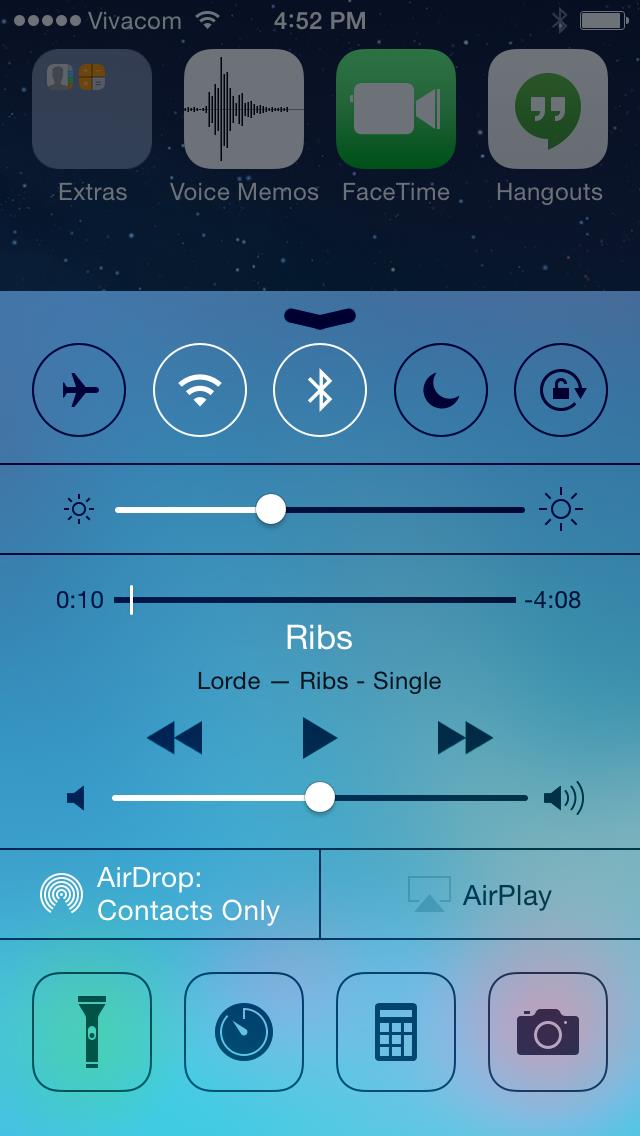Open AirPlay device options
Image resolution: width=640 pixels, height=1136 pixels.
[x=480, y=894]
